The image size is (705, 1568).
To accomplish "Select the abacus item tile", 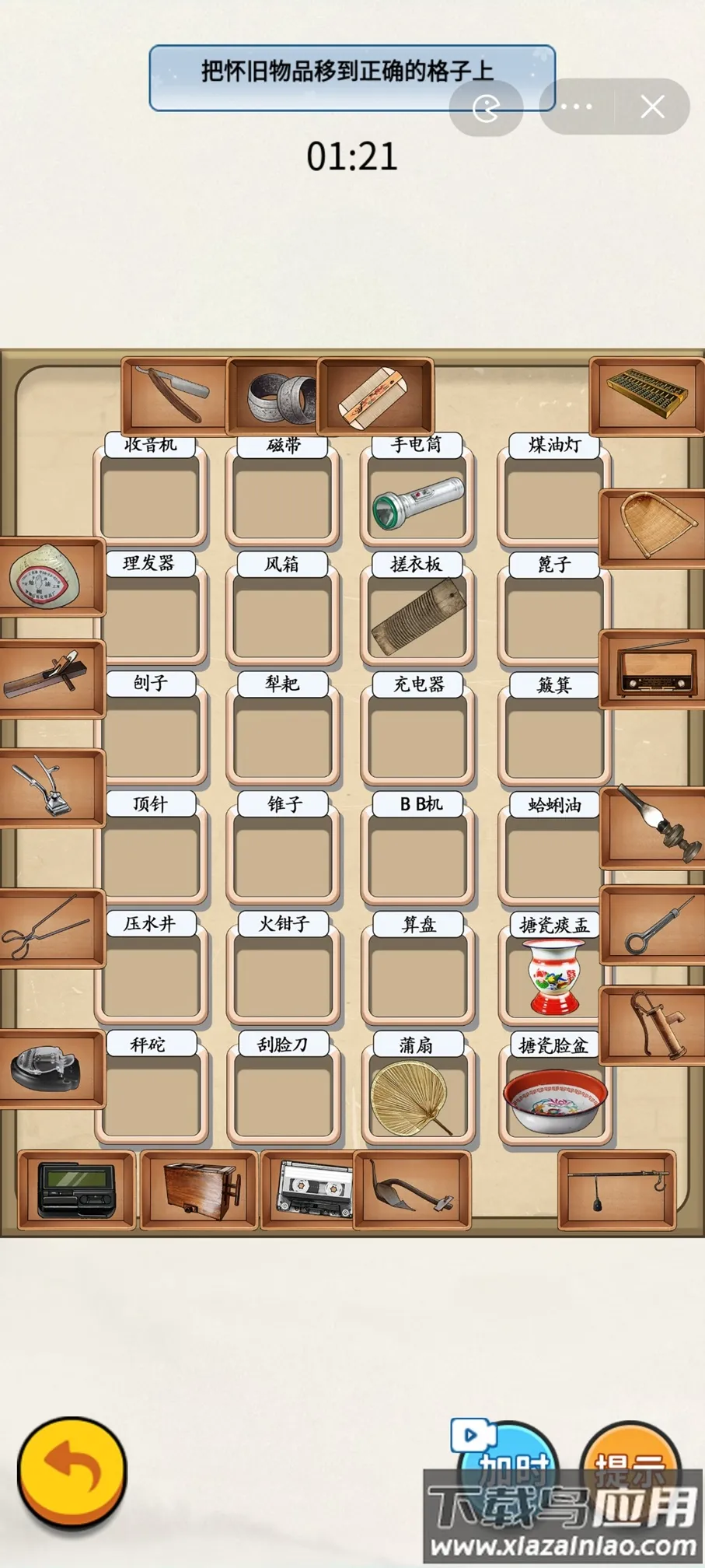I will pos(647,394).
